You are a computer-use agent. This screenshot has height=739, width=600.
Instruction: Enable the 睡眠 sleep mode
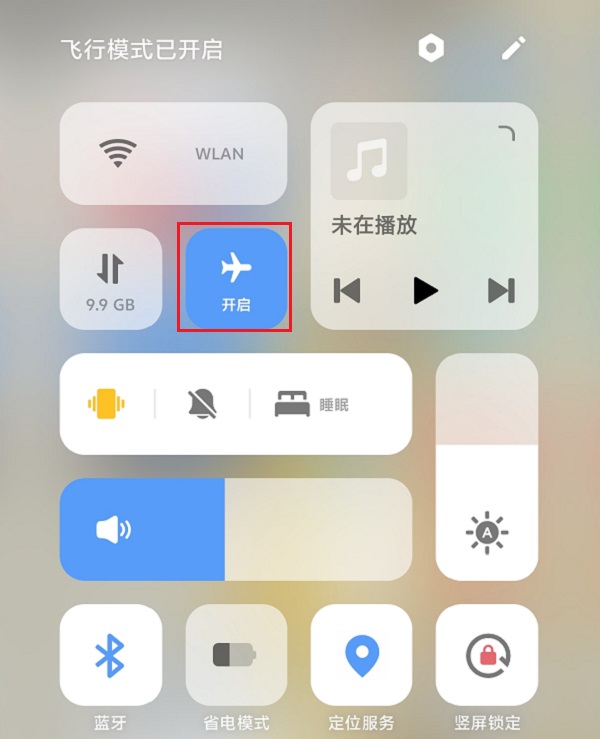pyautogui.click(x=312, y=405)
